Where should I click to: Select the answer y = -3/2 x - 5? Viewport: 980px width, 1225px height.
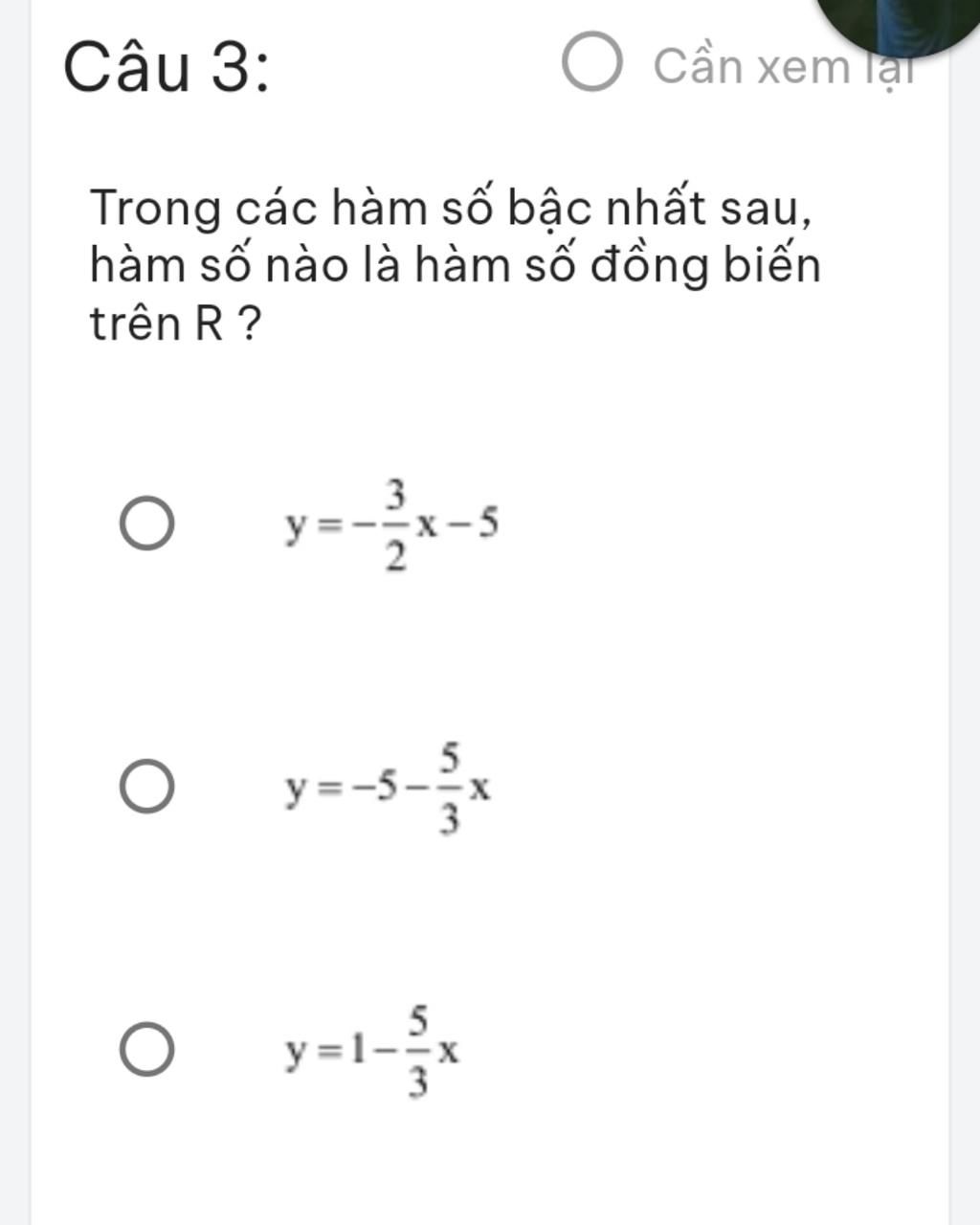[x=146, y=524]
